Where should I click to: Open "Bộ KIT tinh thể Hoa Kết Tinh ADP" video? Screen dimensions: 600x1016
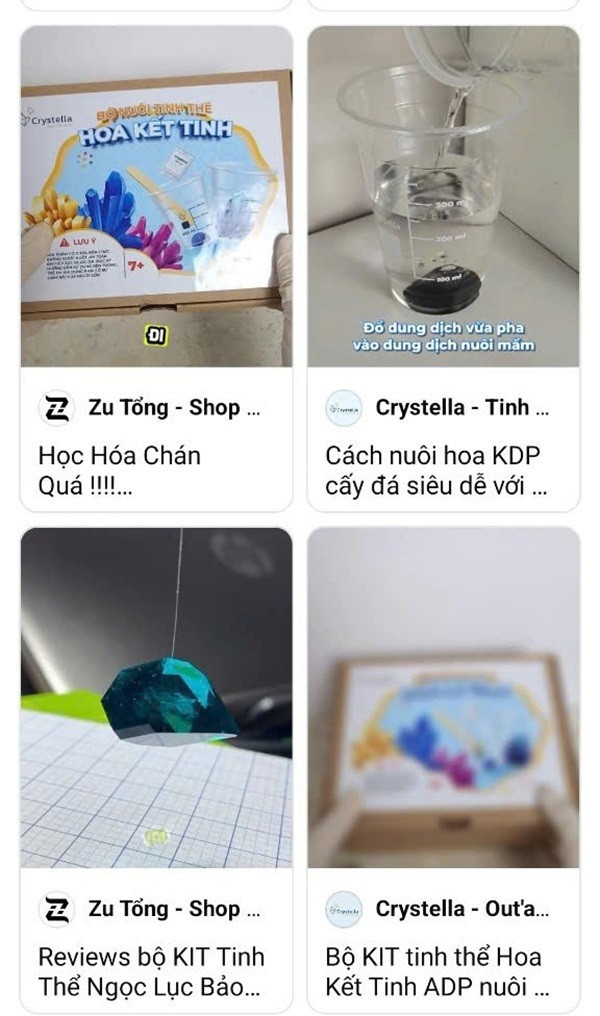tap(443, 698)
